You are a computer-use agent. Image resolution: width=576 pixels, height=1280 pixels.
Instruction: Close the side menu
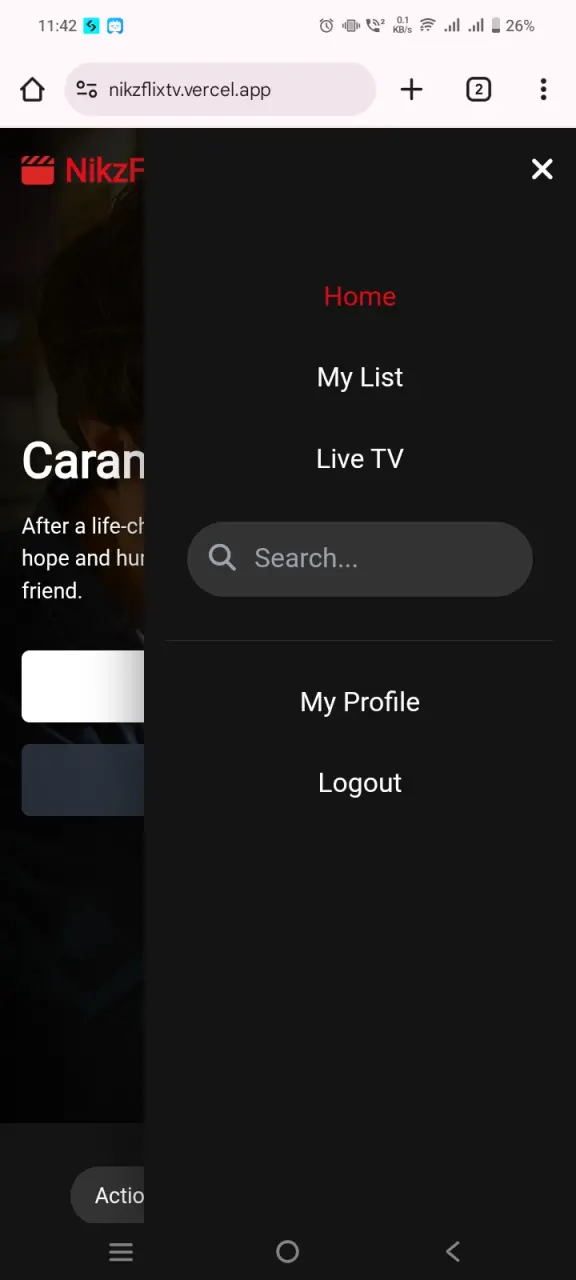542,169
